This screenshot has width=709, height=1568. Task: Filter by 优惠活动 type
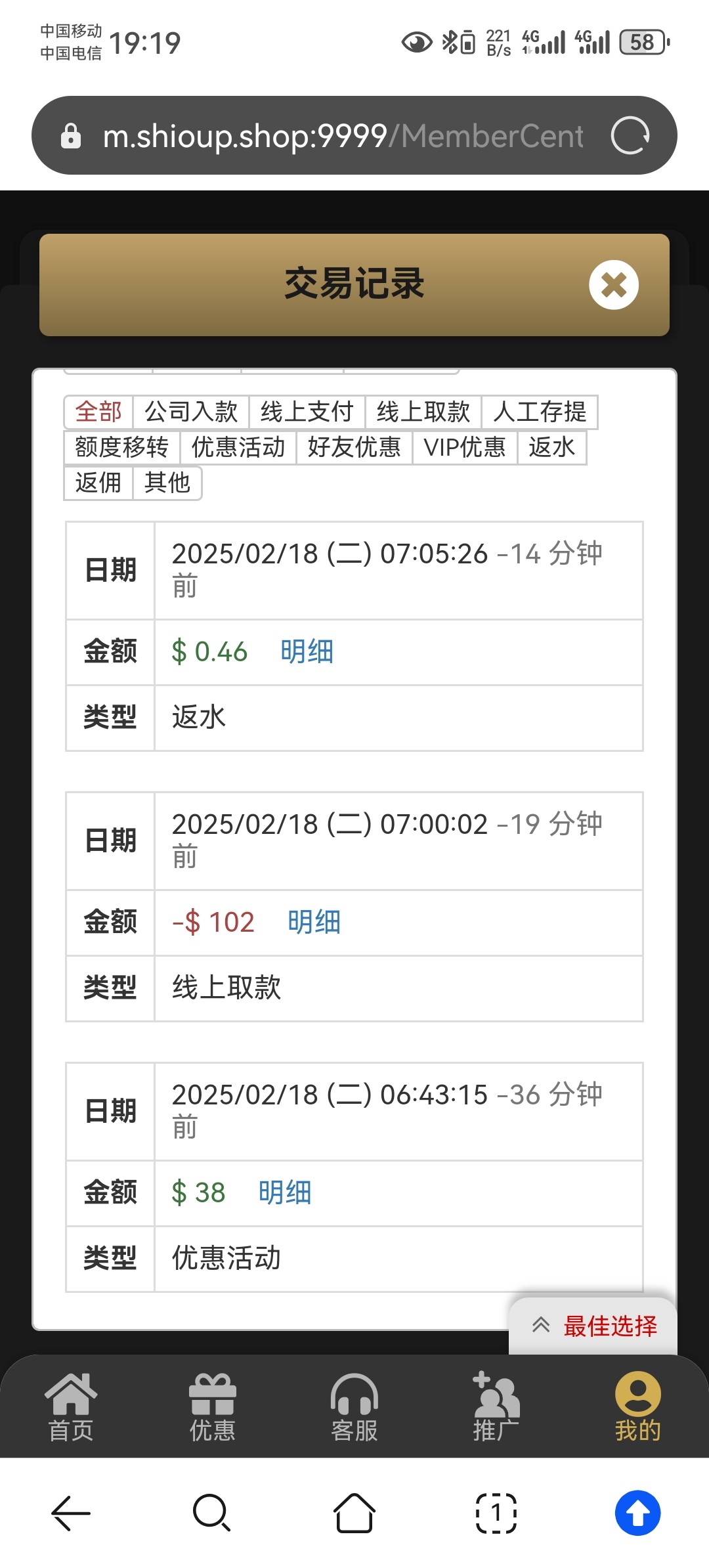click(x=238, y=448)
